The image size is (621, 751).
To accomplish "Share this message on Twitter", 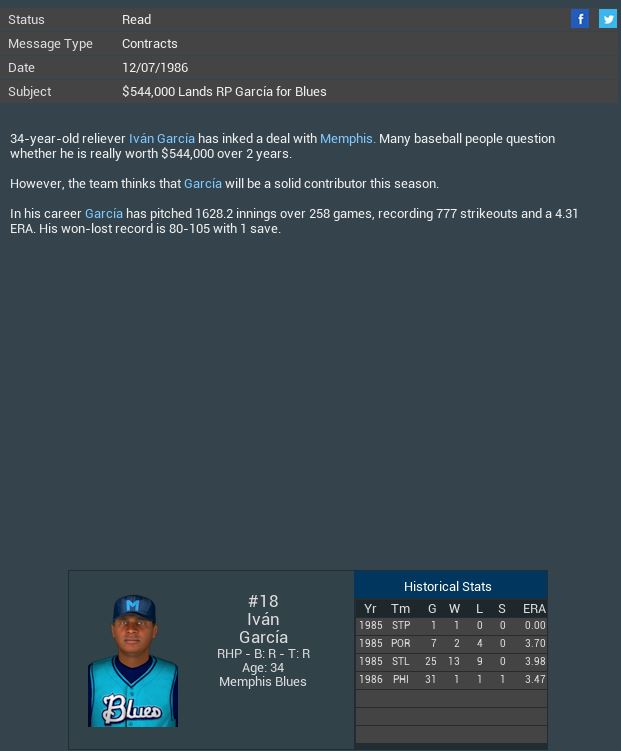I will click(607, 19).
